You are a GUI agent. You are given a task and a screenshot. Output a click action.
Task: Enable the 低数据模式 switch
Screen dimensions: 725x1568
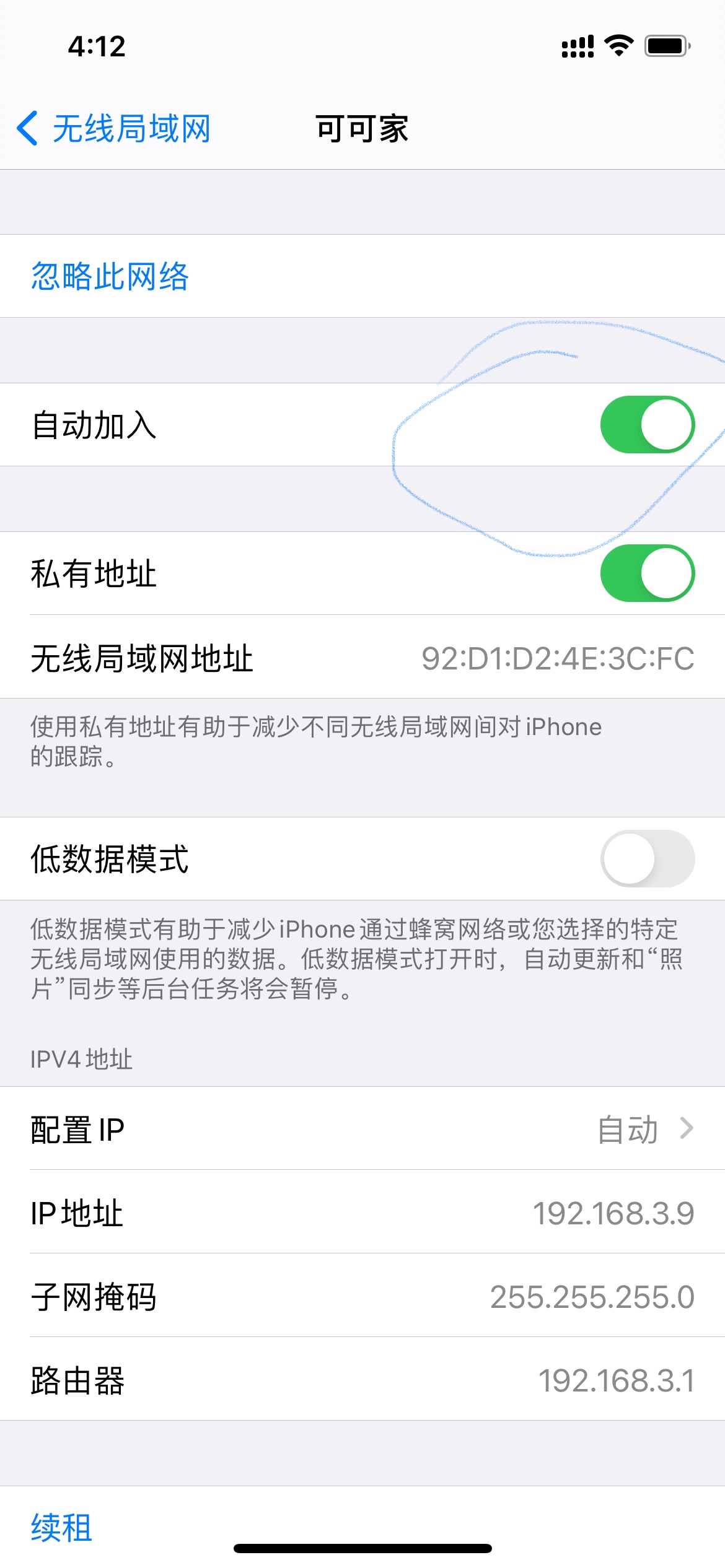click(647, 859)
